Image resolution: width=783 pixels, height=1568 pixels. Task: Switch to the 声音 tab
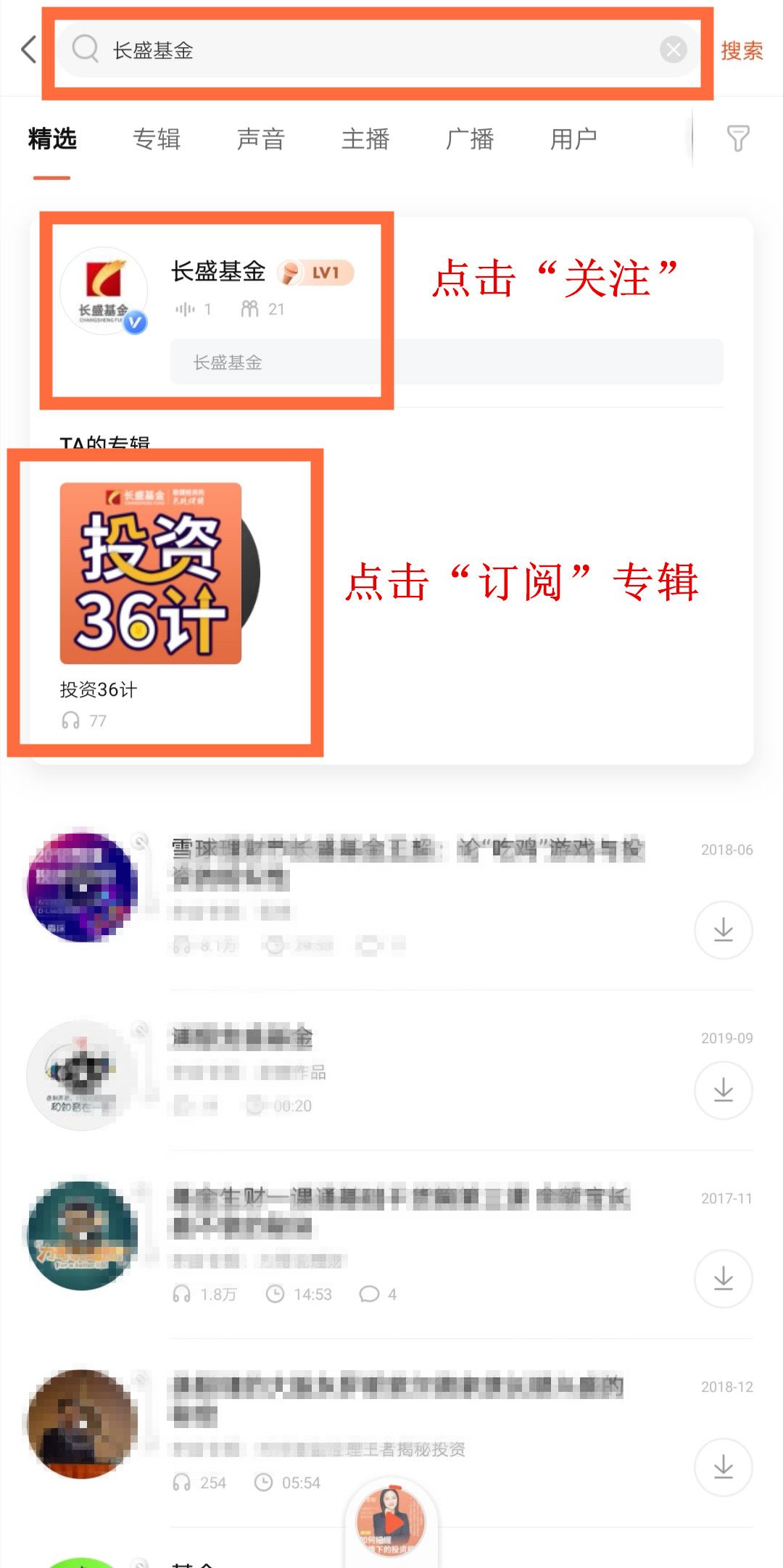261,138
